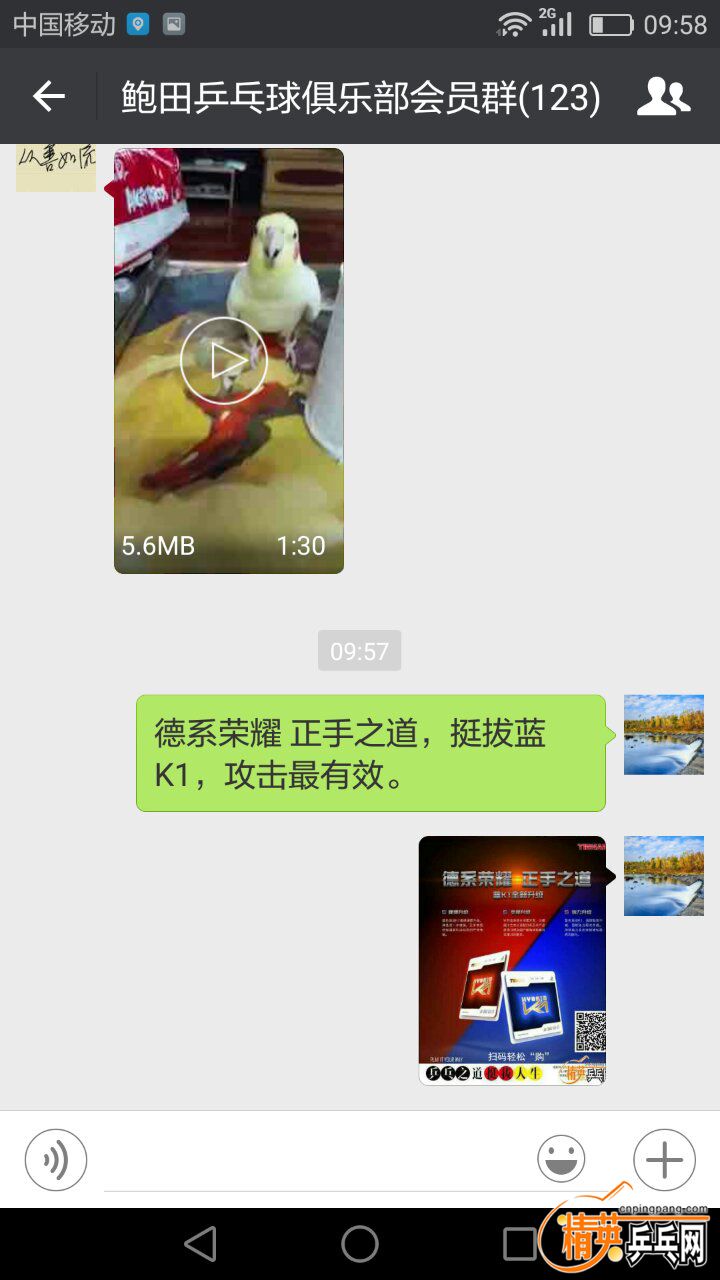
Task: Open group members info icon
Action: click(x=663, y=96)
